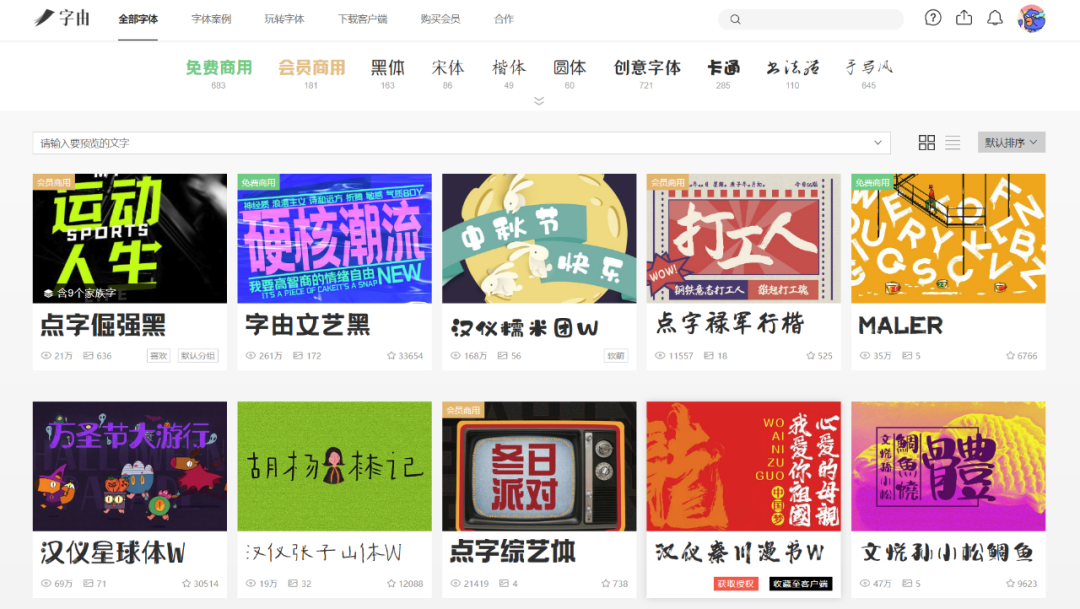Favorite the 点字倔强黑 font with 喜欢
This screenshot has width=1080, height=609.
158,356
